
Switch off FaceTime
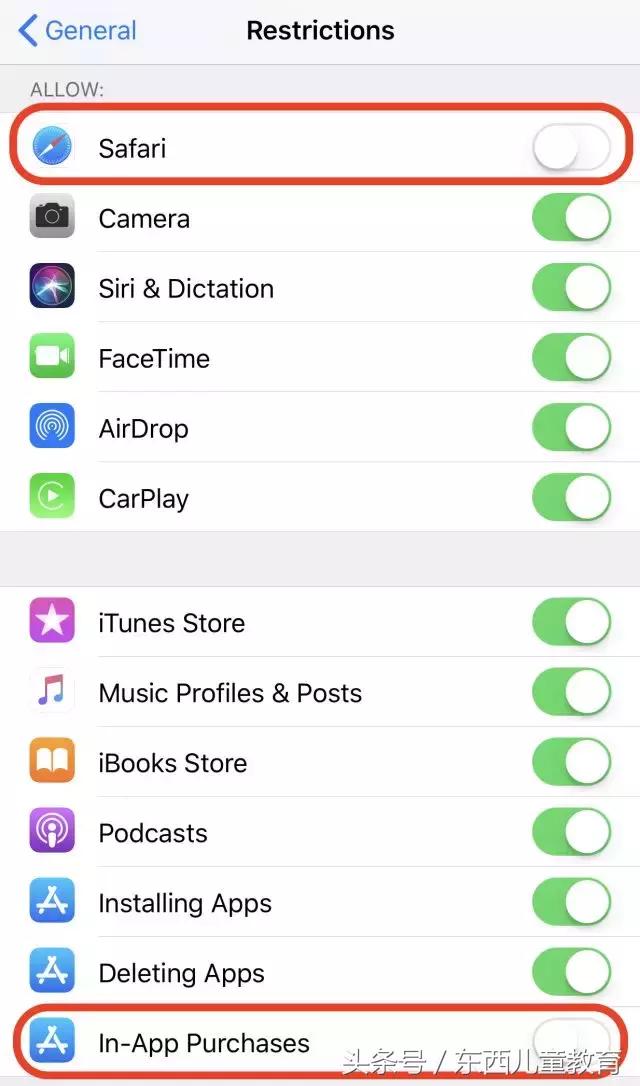[571, 358]
